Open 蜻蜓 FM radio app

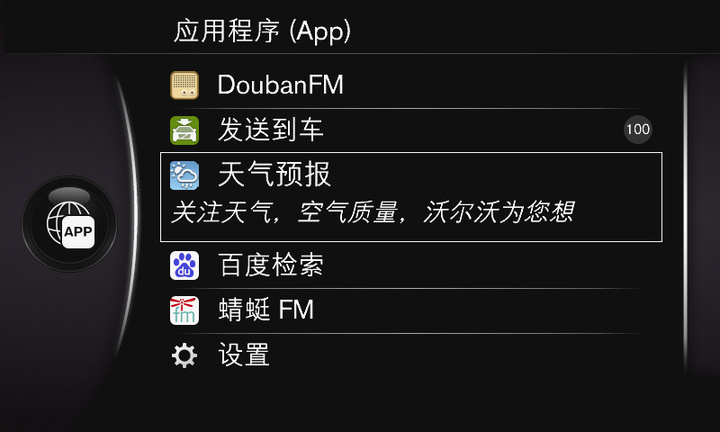(266, 311)
